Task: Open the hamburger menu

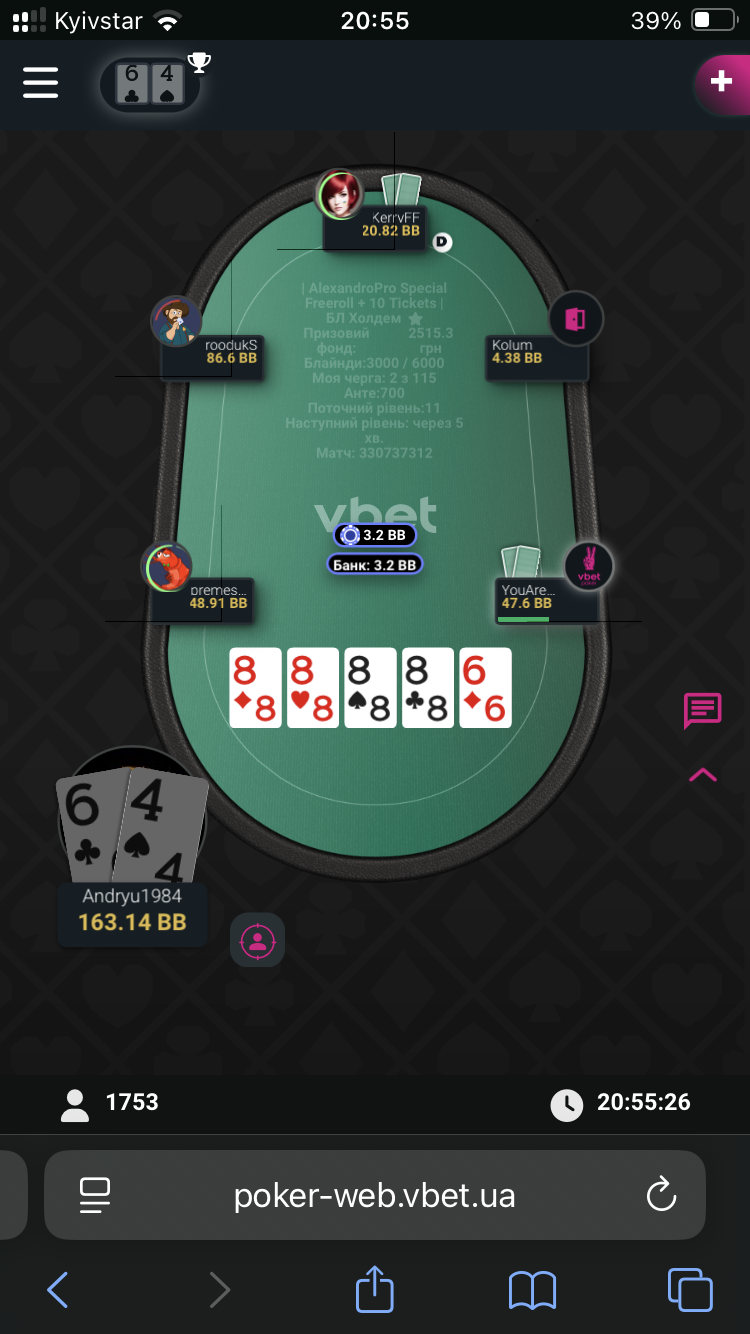Action: pos(40,82)
